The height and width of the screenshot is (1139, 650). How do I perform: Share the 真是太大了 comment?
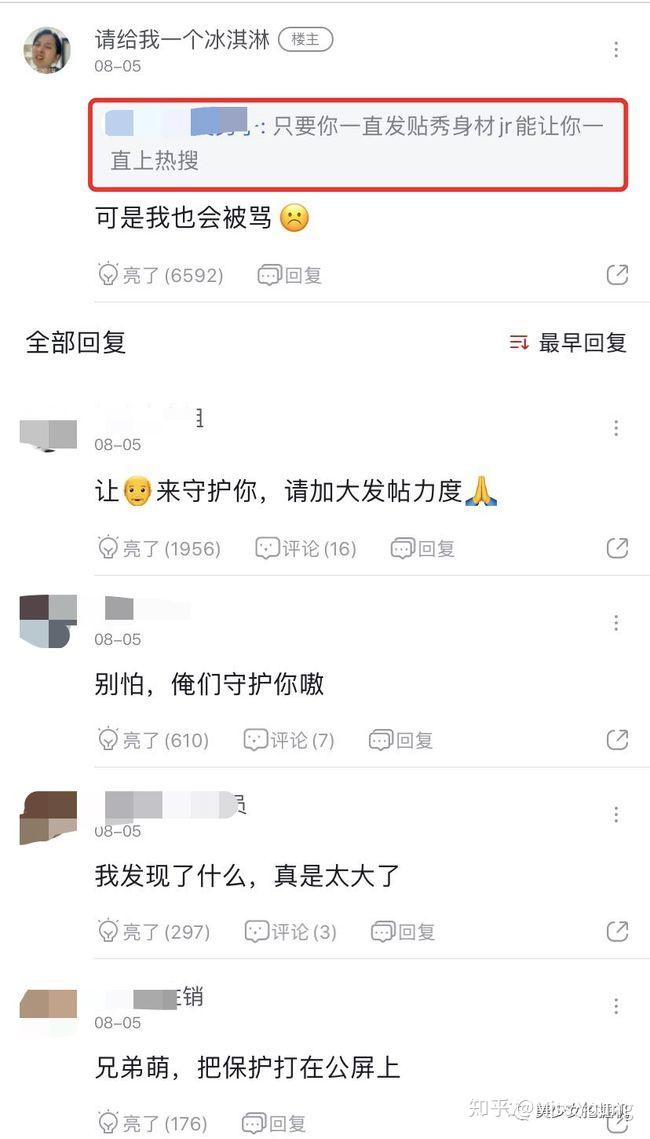tap(617, 932)
